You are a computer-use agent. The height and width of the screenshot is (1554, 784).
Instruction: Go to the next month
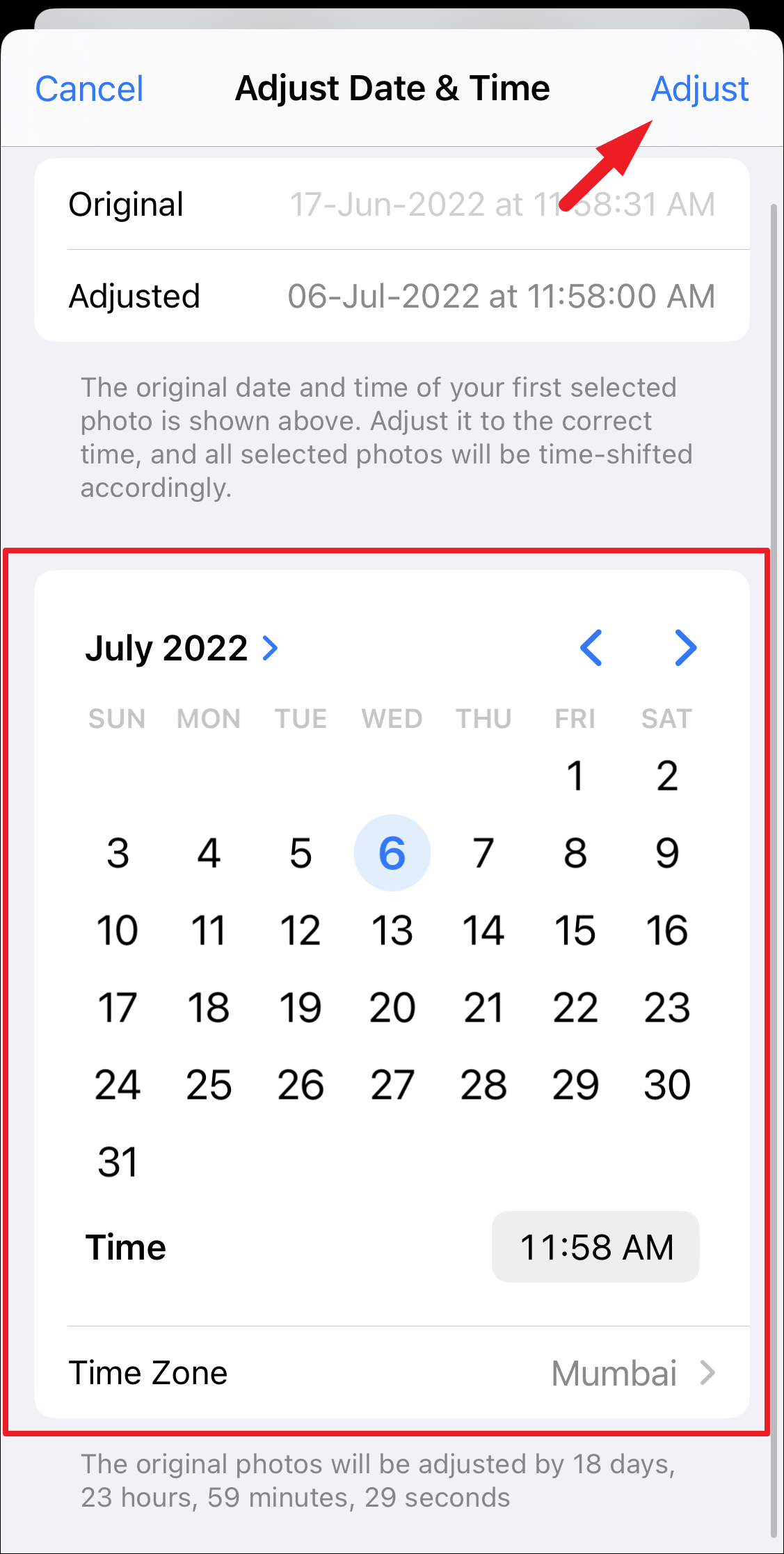pos(686,648)
